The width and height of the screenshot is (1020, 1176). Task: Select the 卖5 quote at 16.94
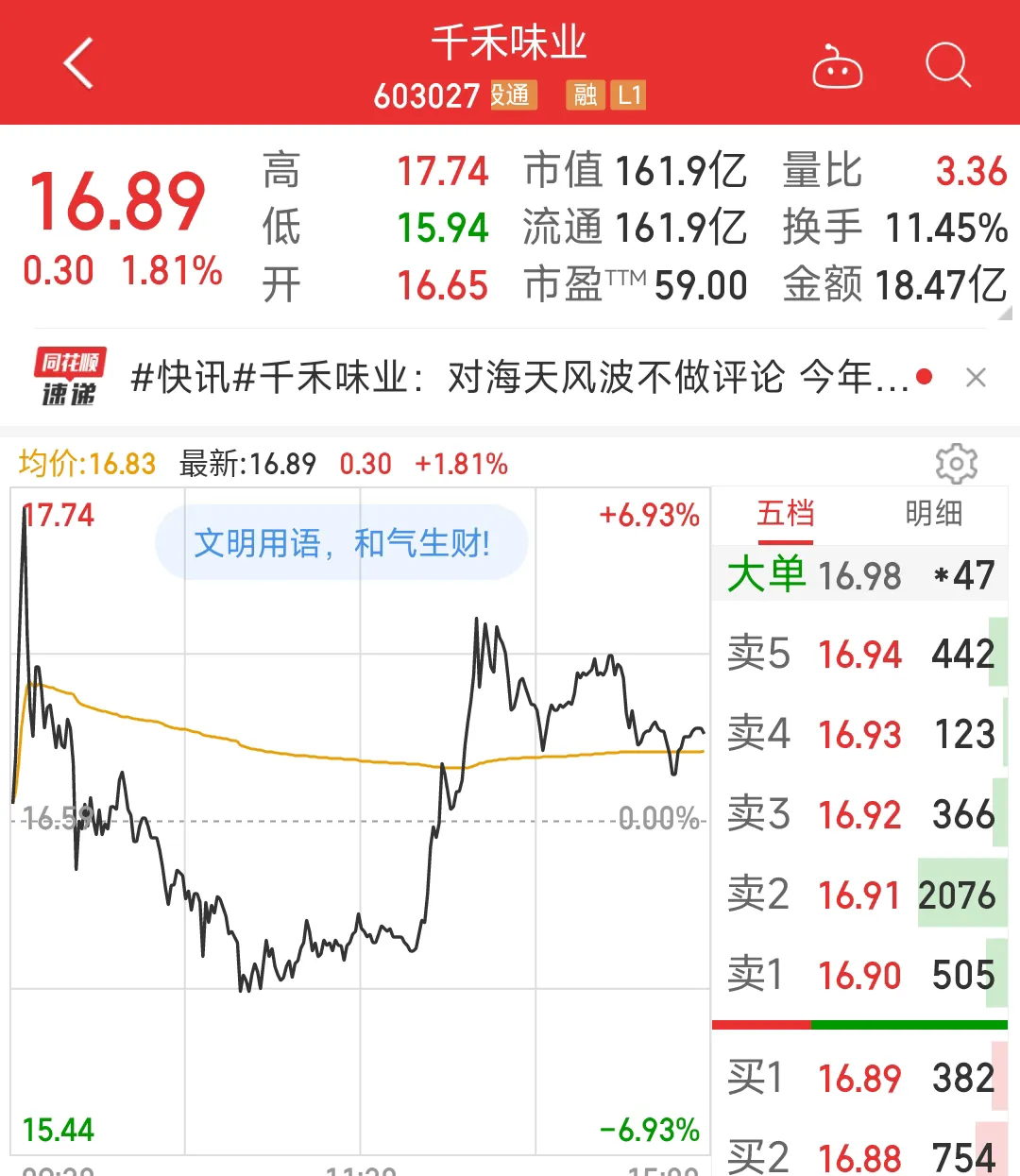point(859,654)
